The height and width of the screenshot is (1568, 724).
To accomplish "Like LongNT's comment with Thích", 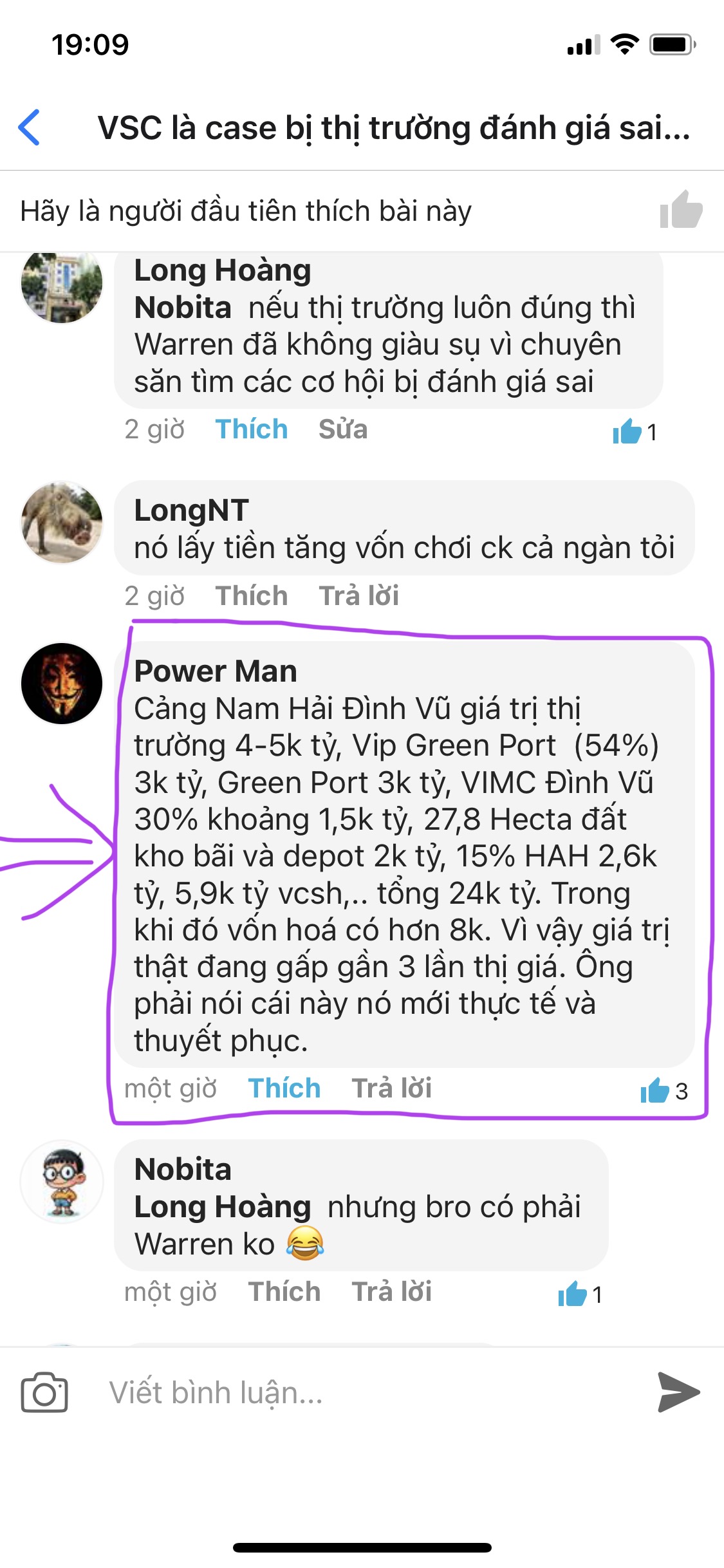I will pos(251,595).
